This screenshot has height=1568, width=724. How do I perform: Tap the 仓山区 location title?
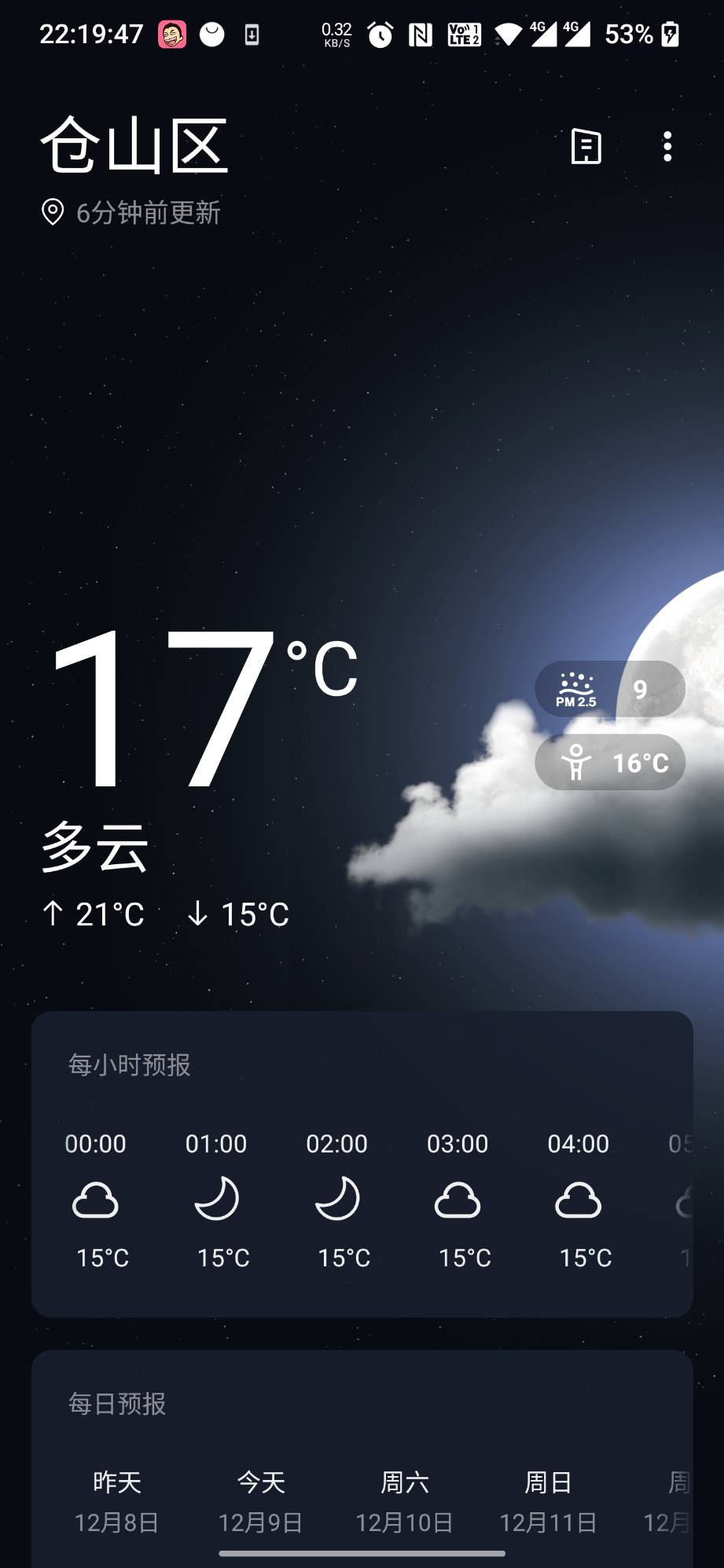[134, 146]
